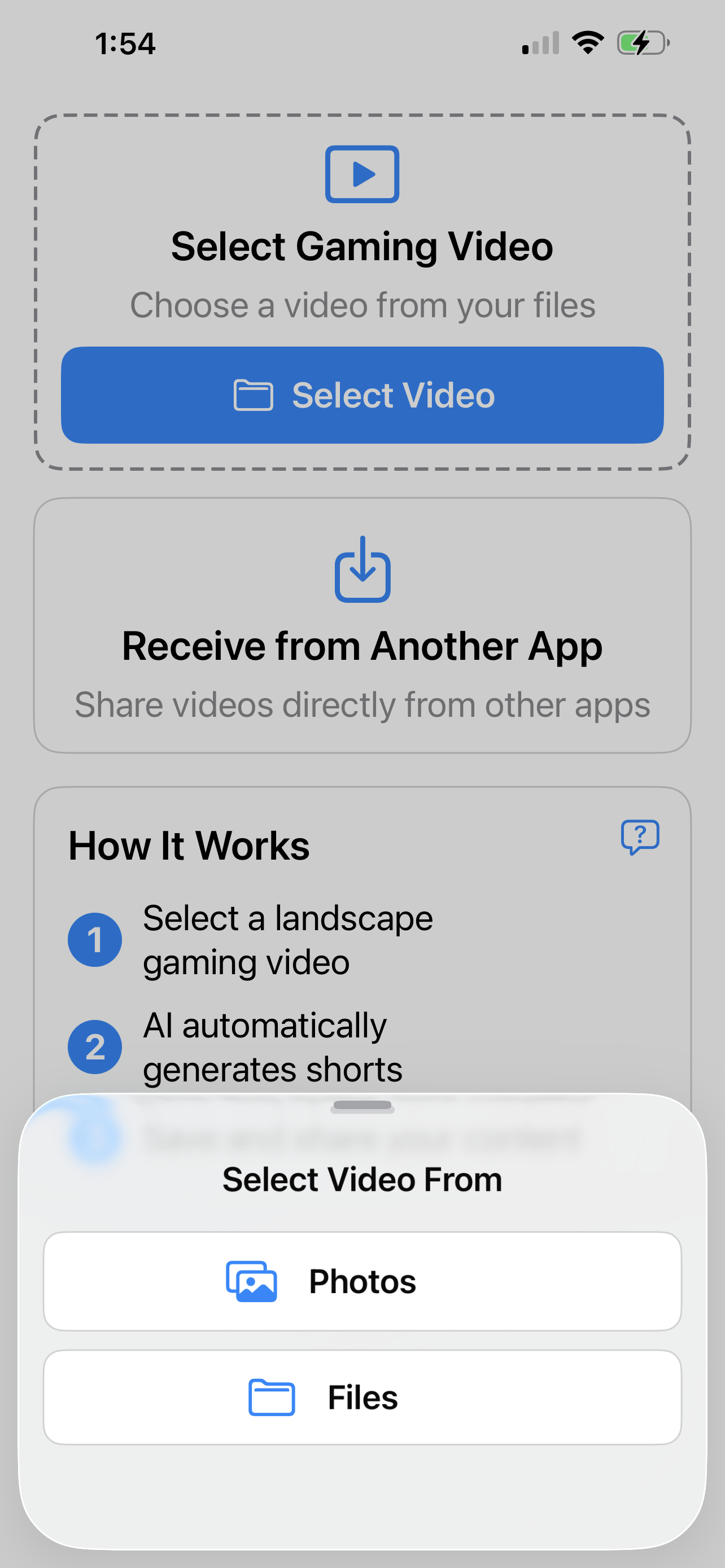The width and height of the screenshot is (725, 1568).
Task: Click the charging battery indicator
Action: [x=640, y=42]
